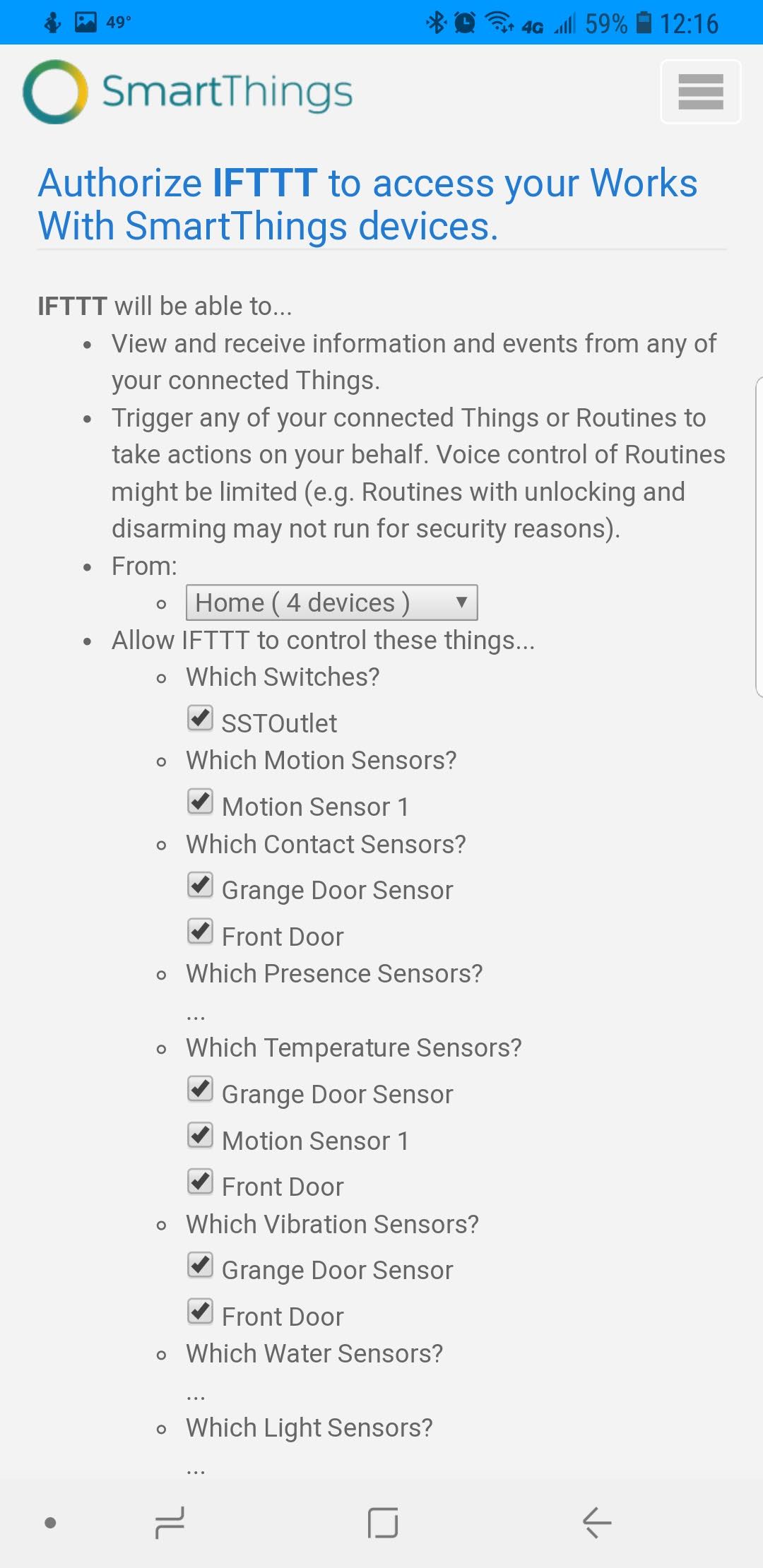Go back using the system back button

(597, 1522)
